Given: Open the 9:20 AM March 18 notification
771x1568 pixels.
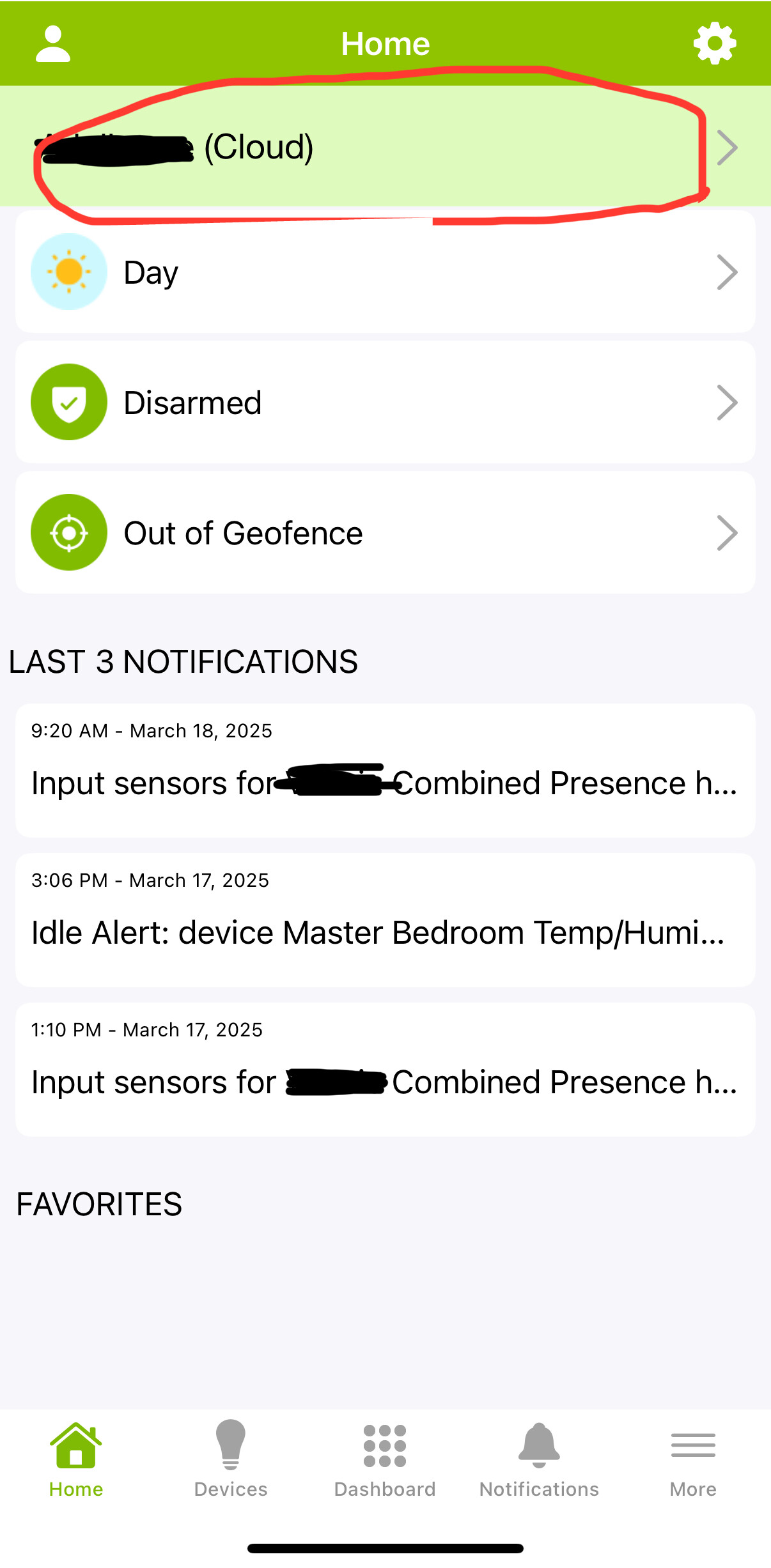Looking at the screenshot, I should (385, 771).
